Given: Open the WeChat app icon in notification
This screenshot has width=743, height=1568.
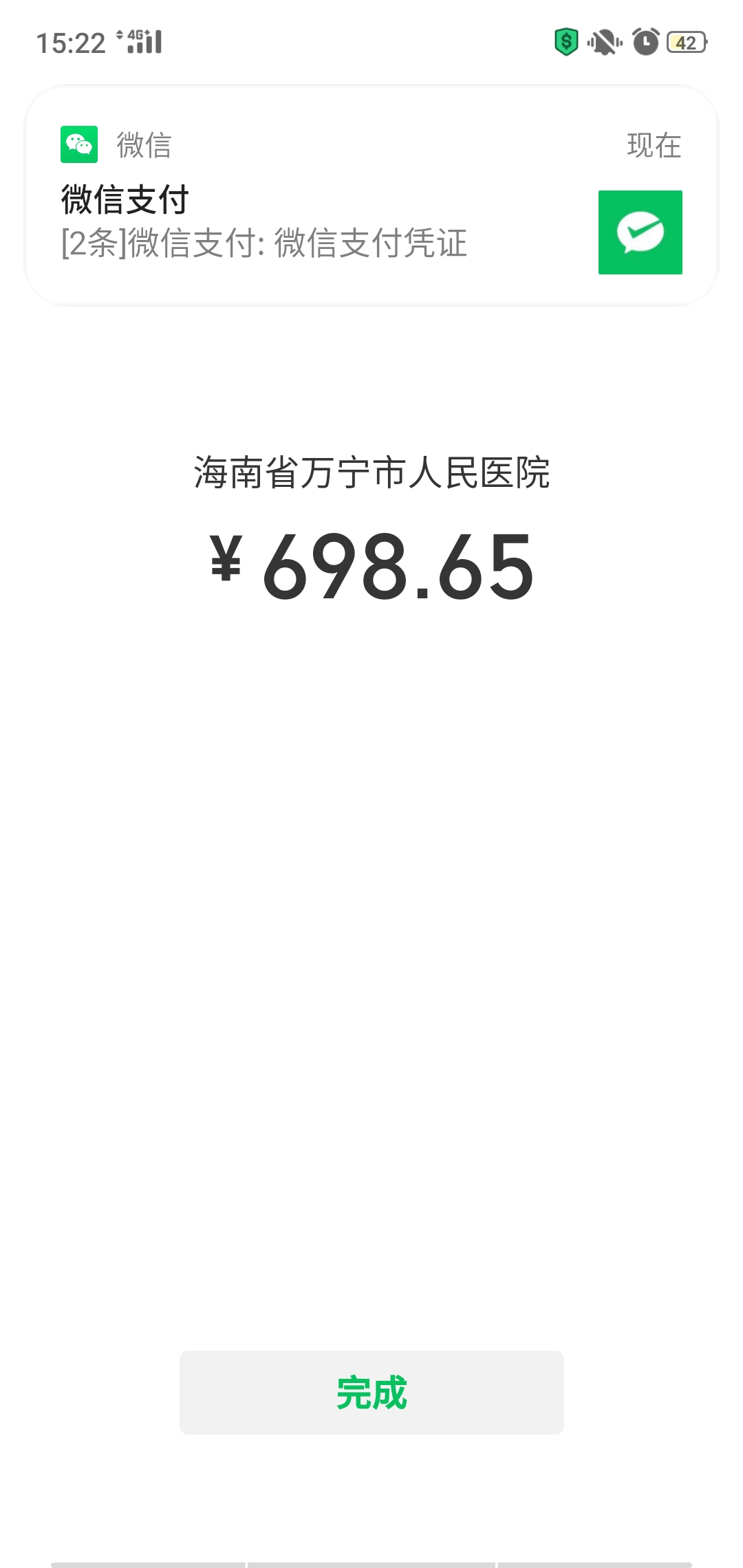Looking at the screenshot, I should pos(78,144).
